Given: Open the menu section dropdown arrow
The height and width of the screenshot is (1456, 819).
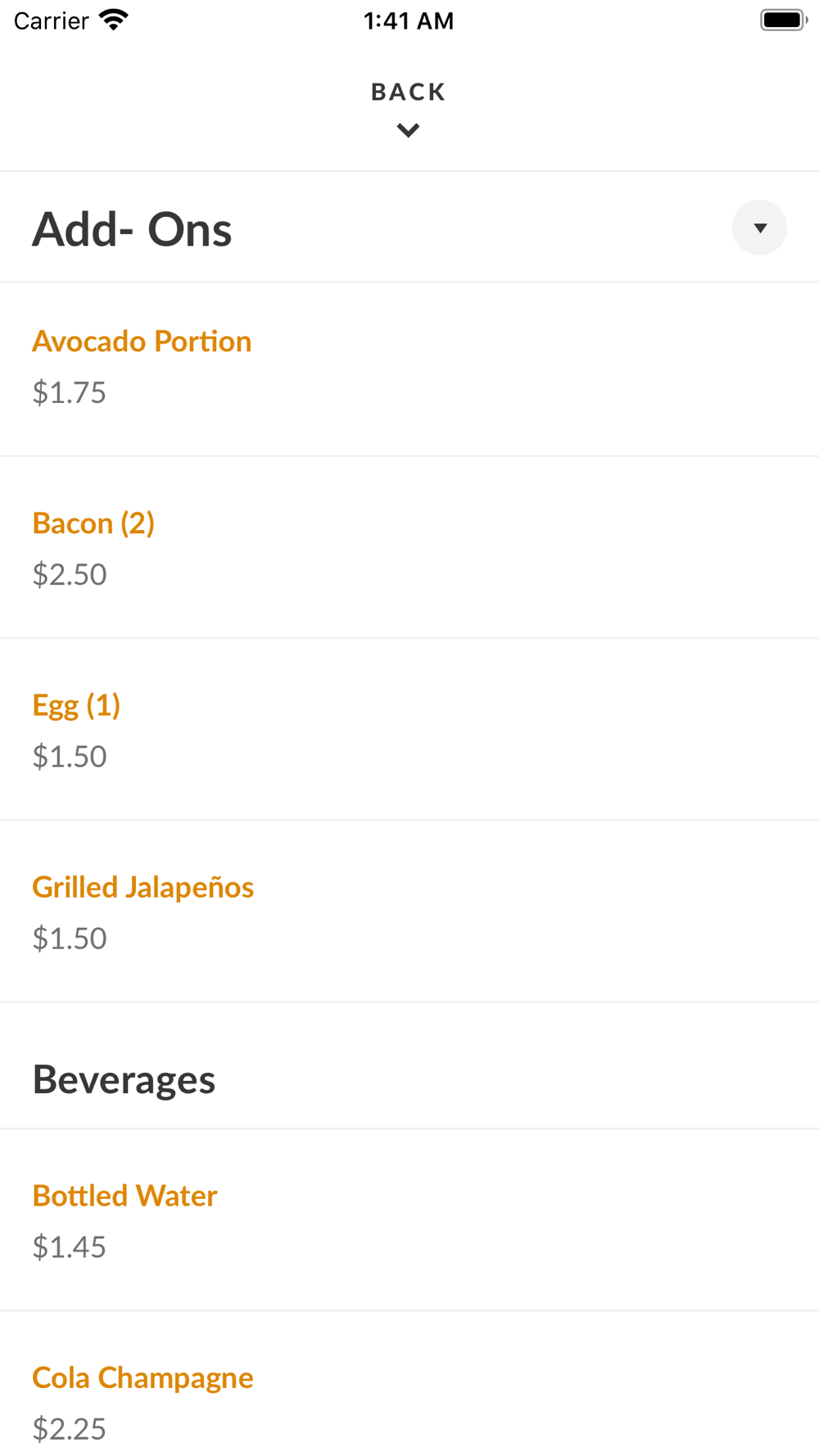Looking at the screenshot, I should coord(759,228).
